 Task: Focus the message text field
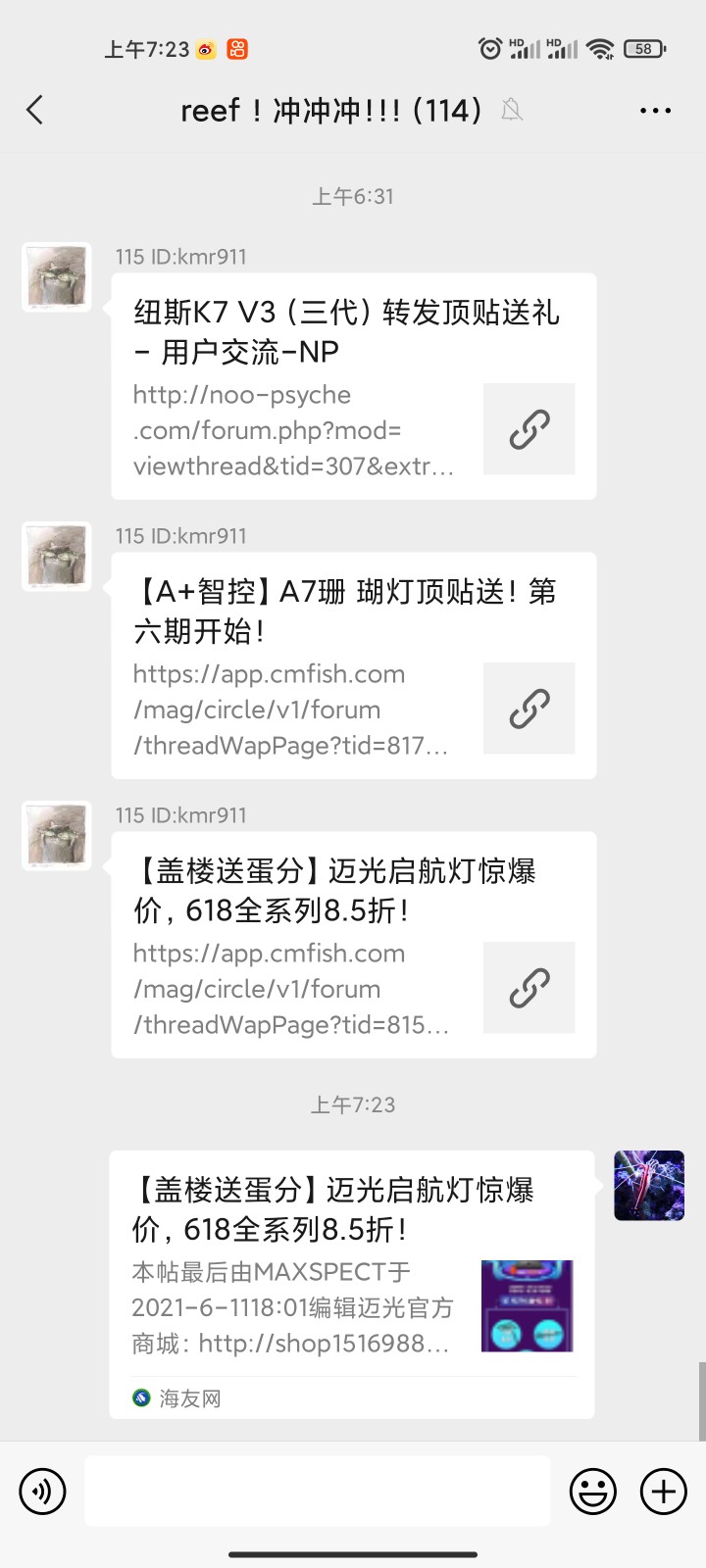coord(318,1492)
